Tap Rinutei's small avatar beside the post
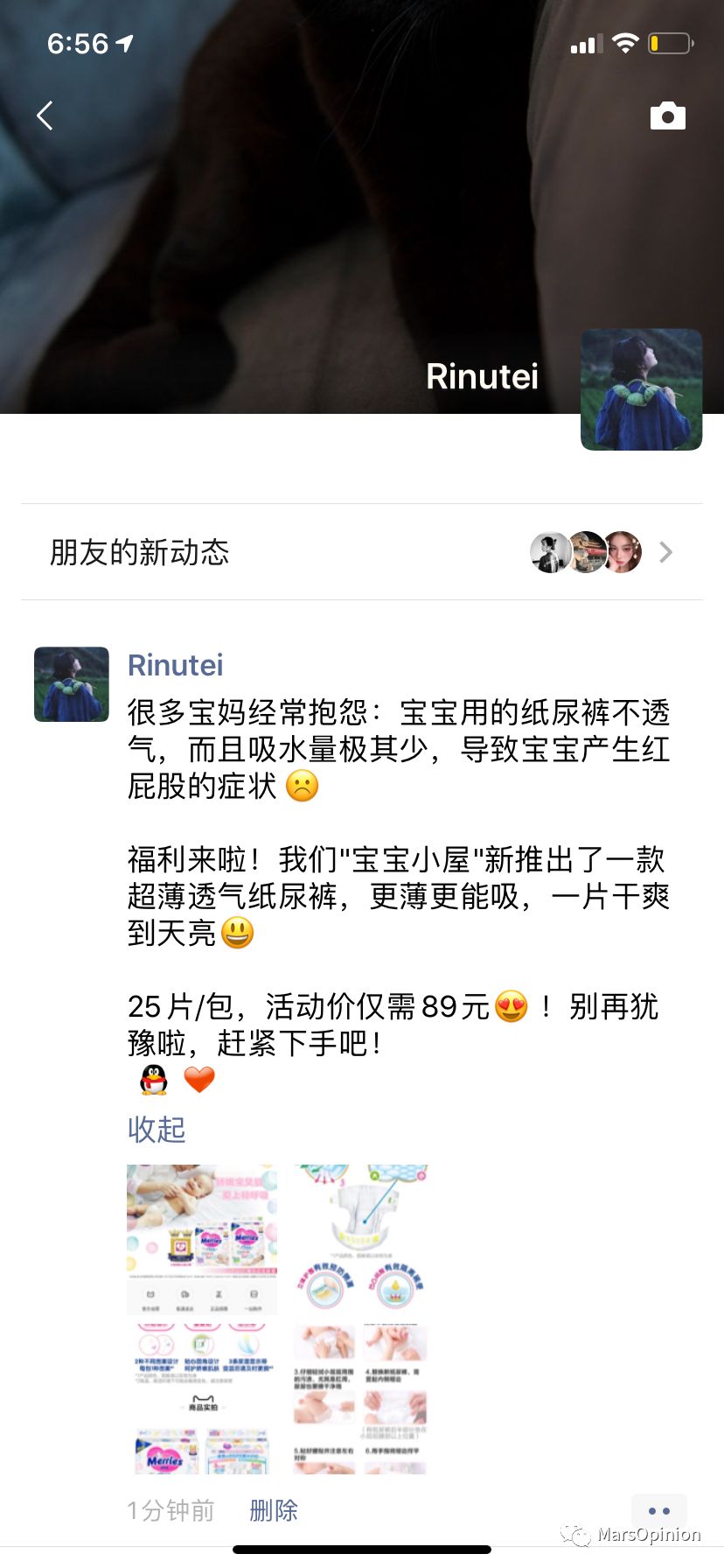The image size is (724, 1568). (x=72, y=684)
